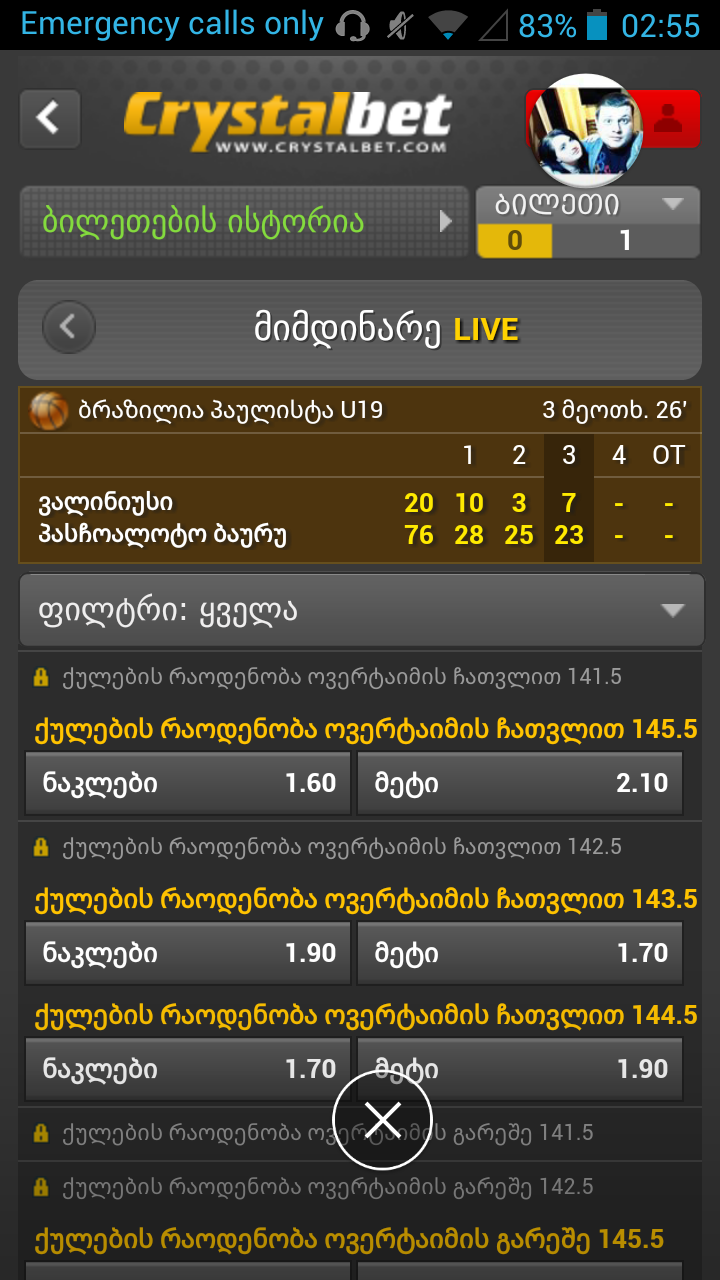Select ნაკლები 1.60 for total 145.5
Viewport: 720px width, 1280px height.
tap(188, 783)
